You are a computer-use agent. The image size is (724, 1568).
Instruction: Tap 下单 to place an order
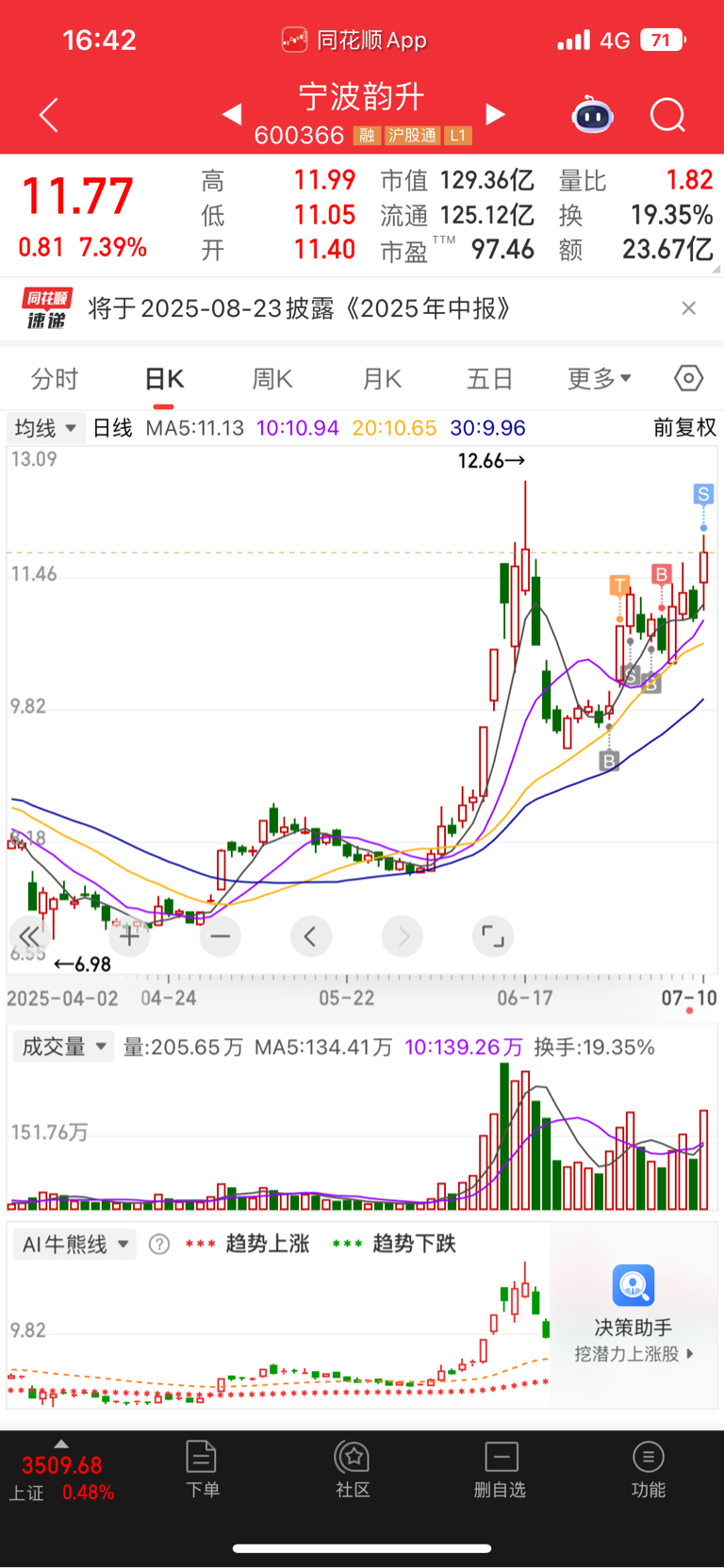[x=202, y=1469]
